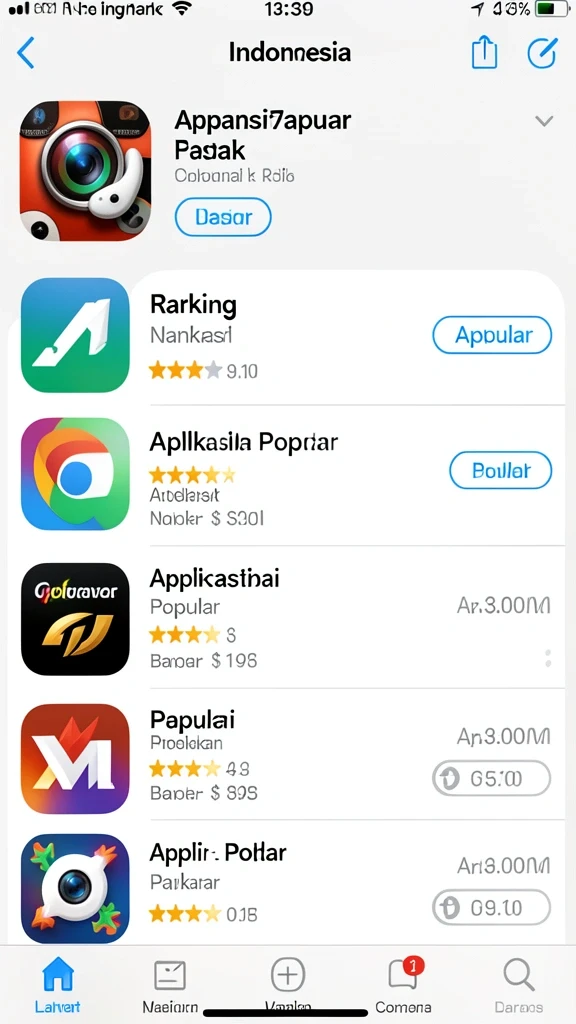Open the share icon in the header
The image size is (576, 1024).
click(484, 52)
